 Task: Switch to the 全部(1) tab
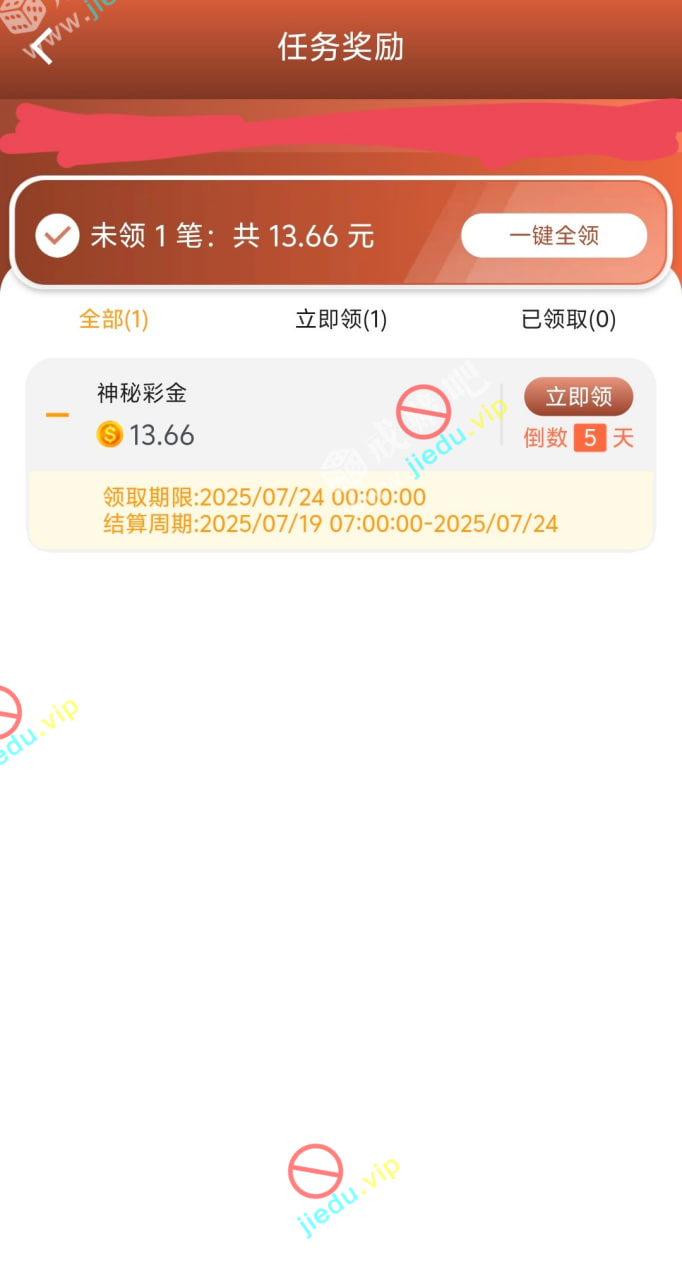pos(114,319)
